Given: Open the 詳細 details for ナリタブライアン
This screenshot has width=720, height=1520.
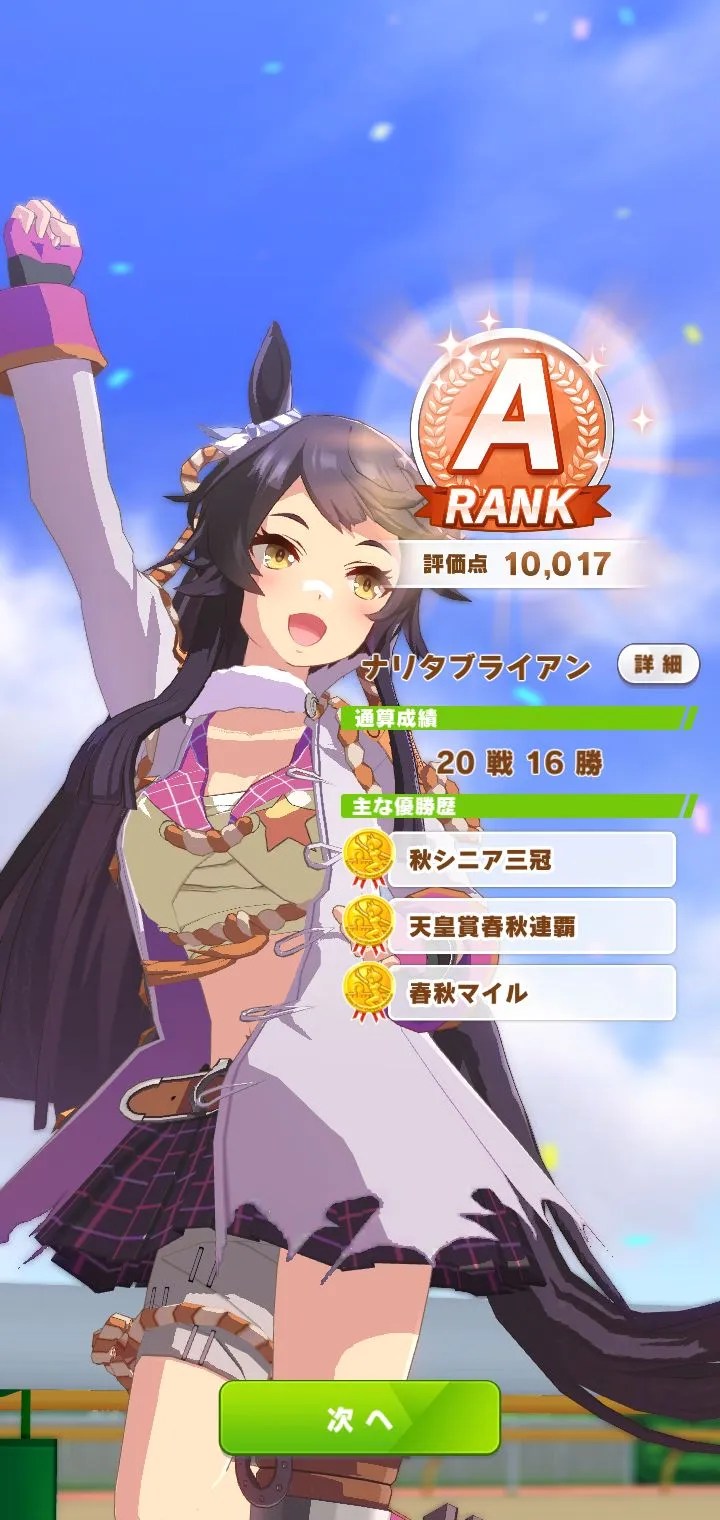Looking at the screenshot, I should click(x=657, y=666).
